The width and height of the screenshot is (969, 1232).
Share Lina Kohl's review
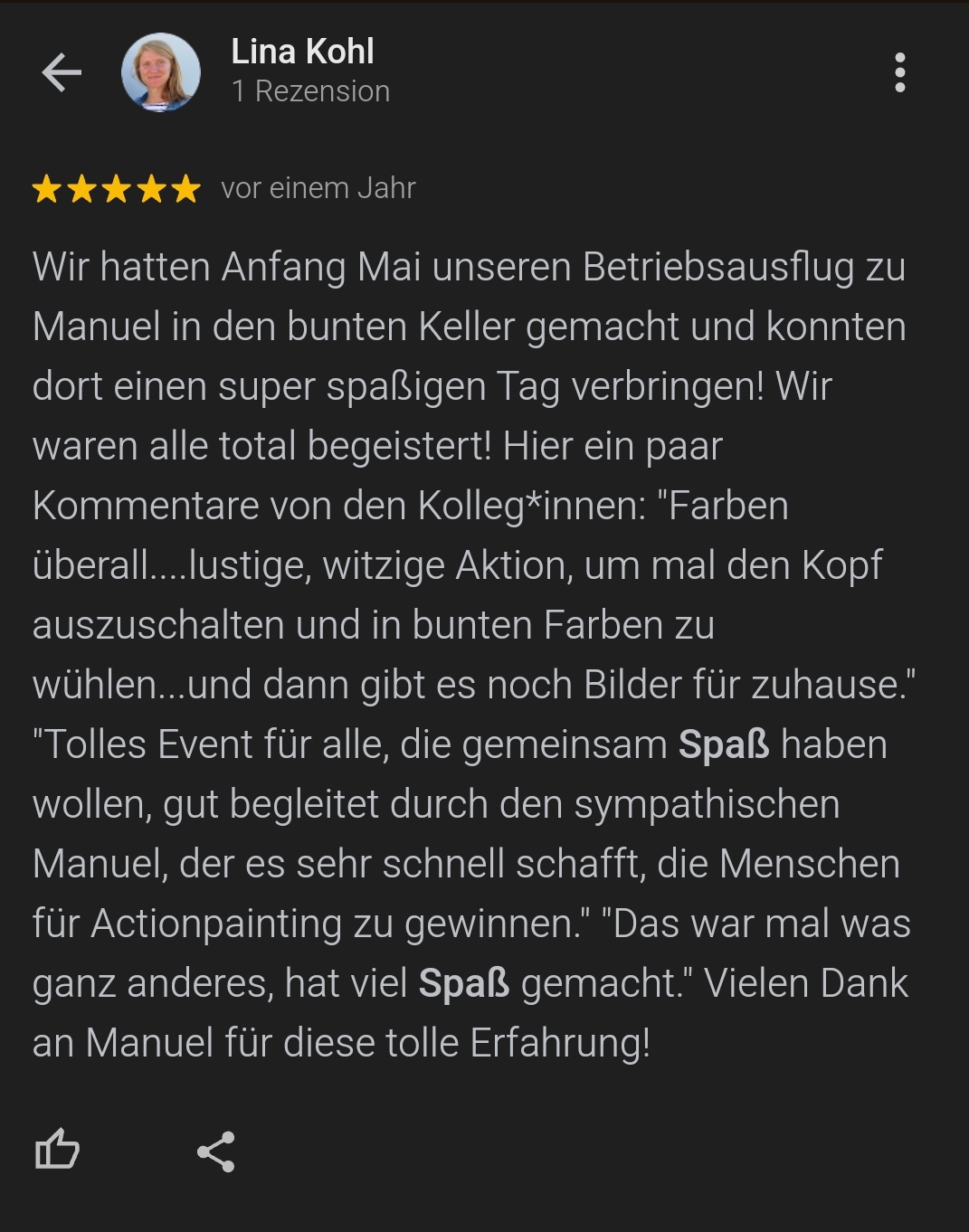point(216,1151)
